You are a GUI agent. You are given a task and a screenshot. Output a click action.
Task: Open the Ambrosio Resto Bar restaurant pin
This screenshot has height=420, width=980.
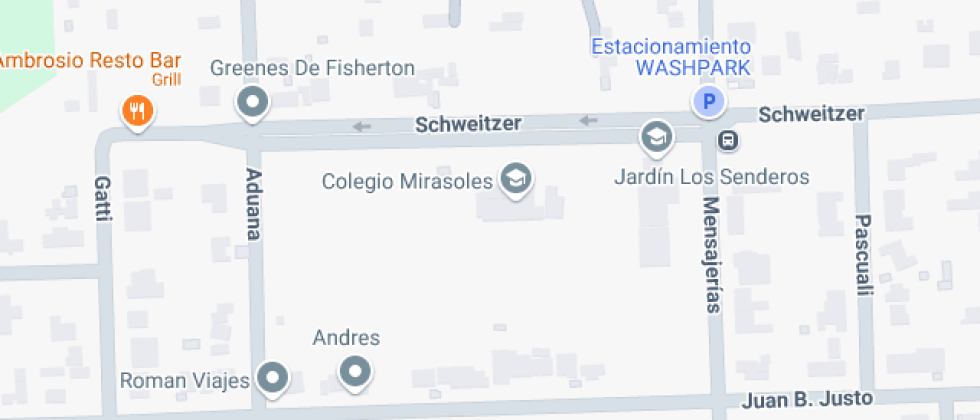(x=137, y=110)
